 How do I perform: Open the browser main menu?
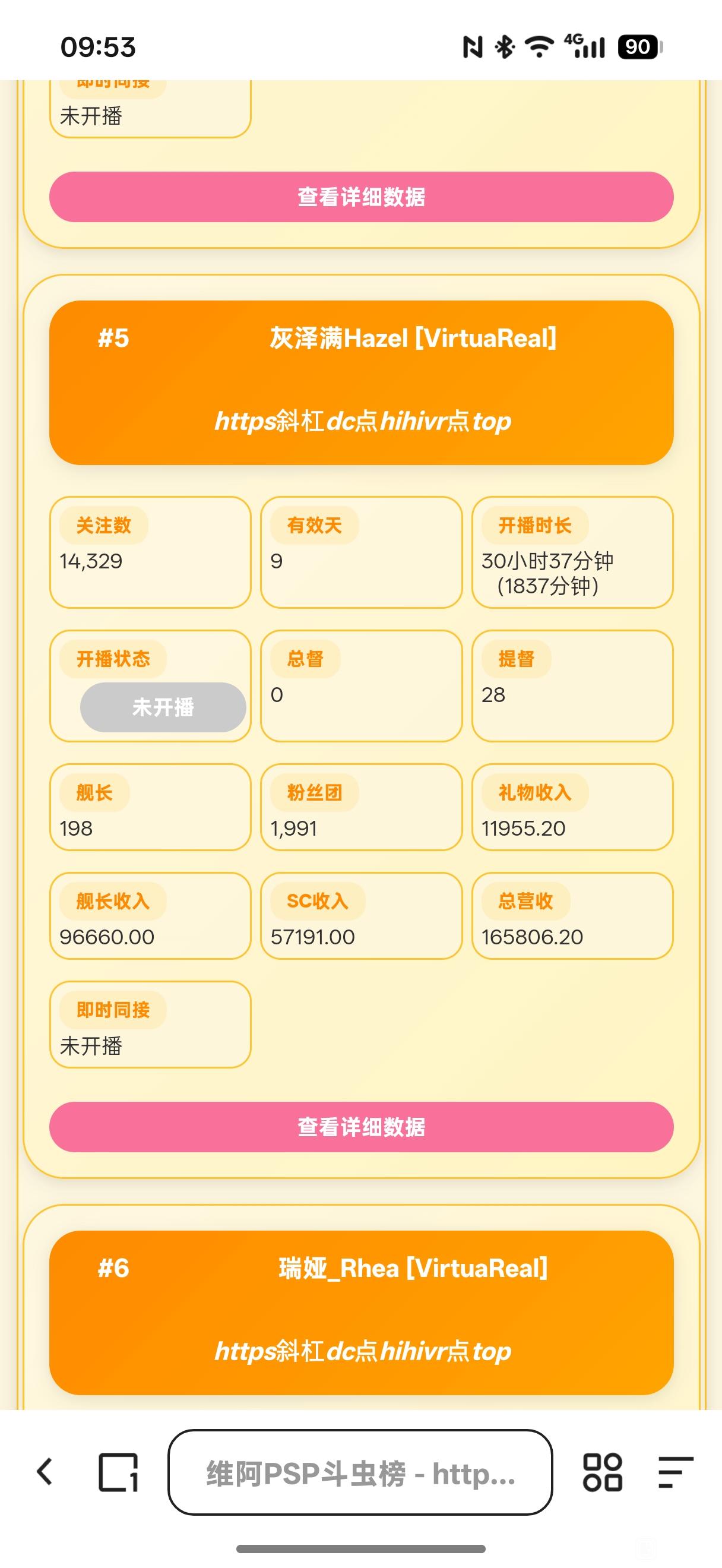(675, 1472)
